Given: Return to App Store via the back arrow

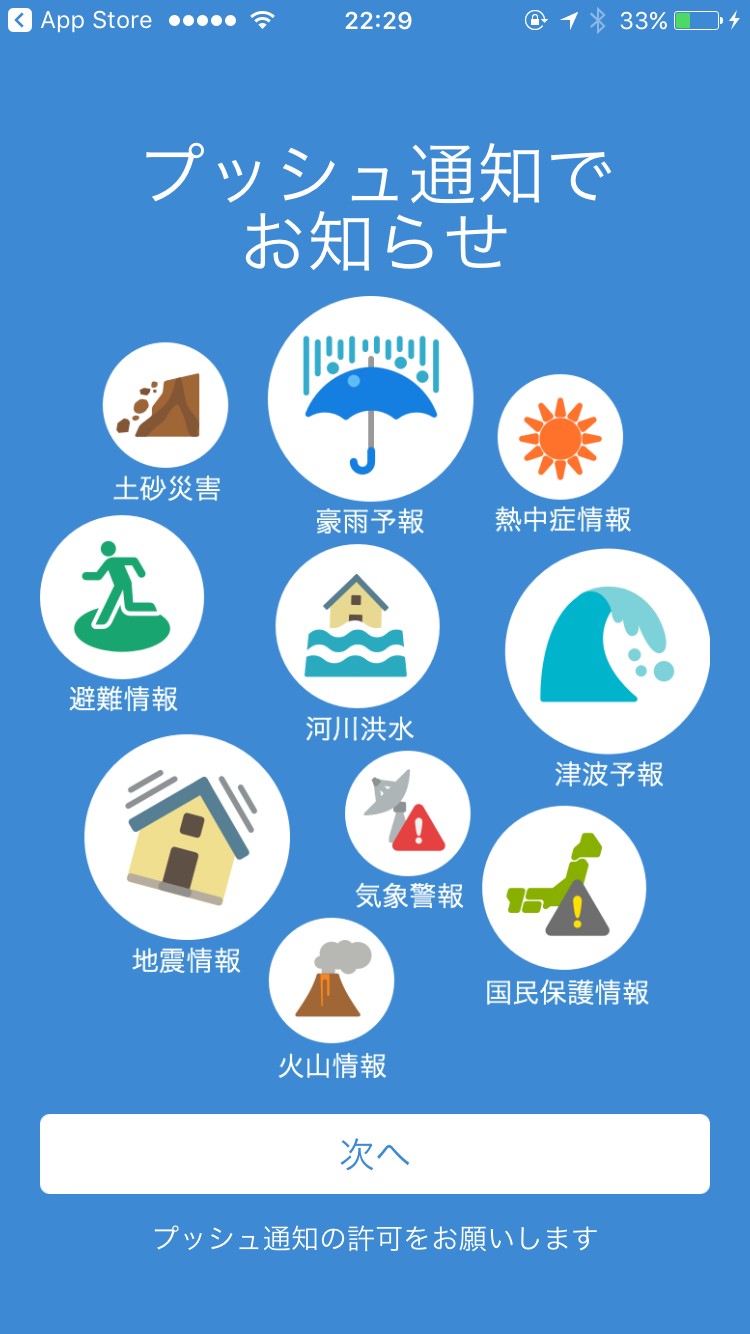Looking at the screenshot, I should (20, 20).
